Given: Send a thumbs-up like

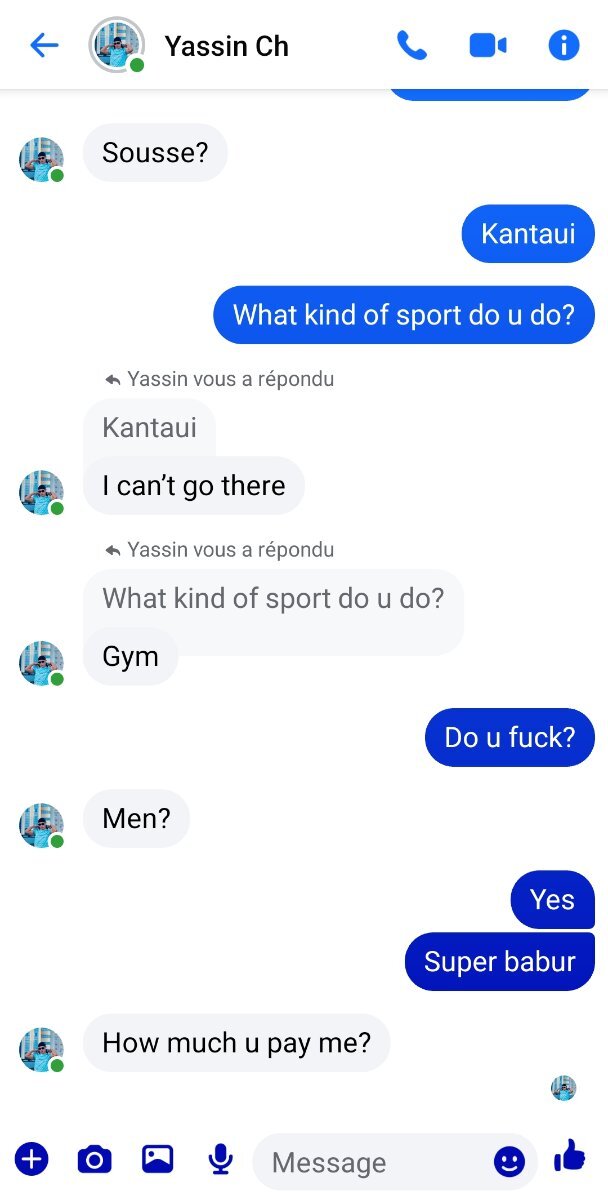Looking at the screenshot, I should (569, 1156).
